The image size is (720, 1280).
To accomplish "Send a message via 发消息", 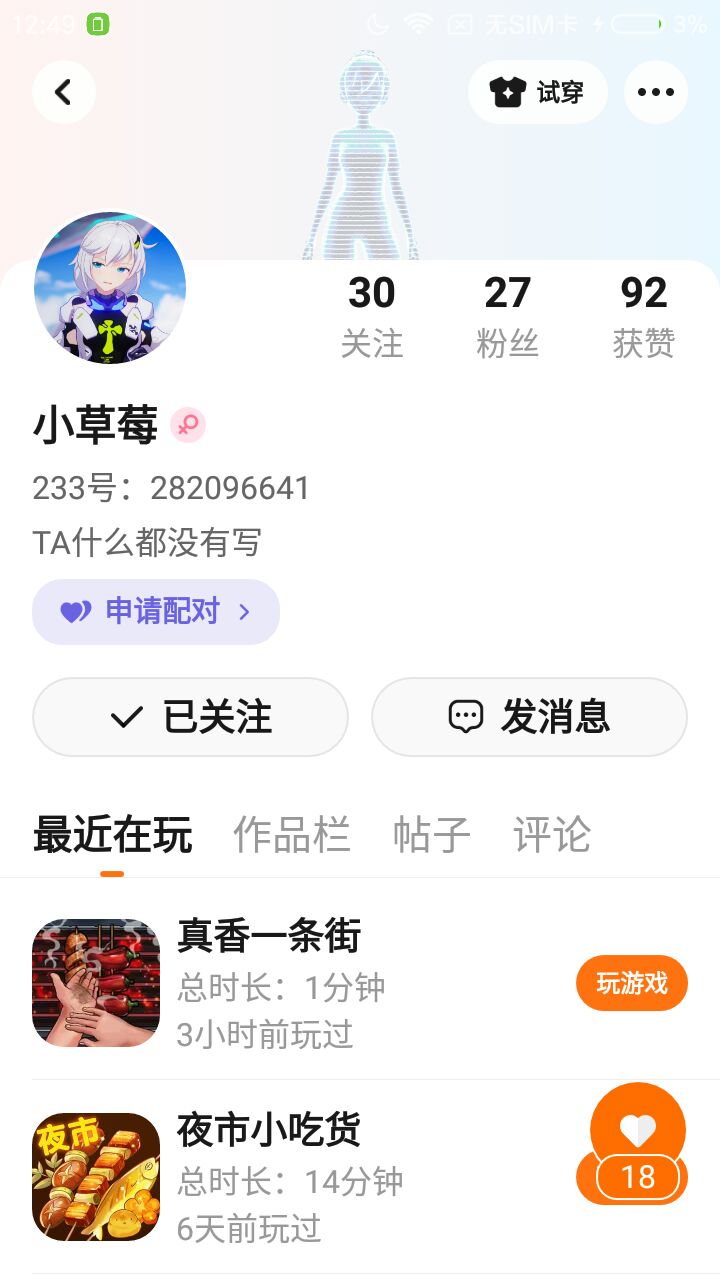I will (529, 717).
